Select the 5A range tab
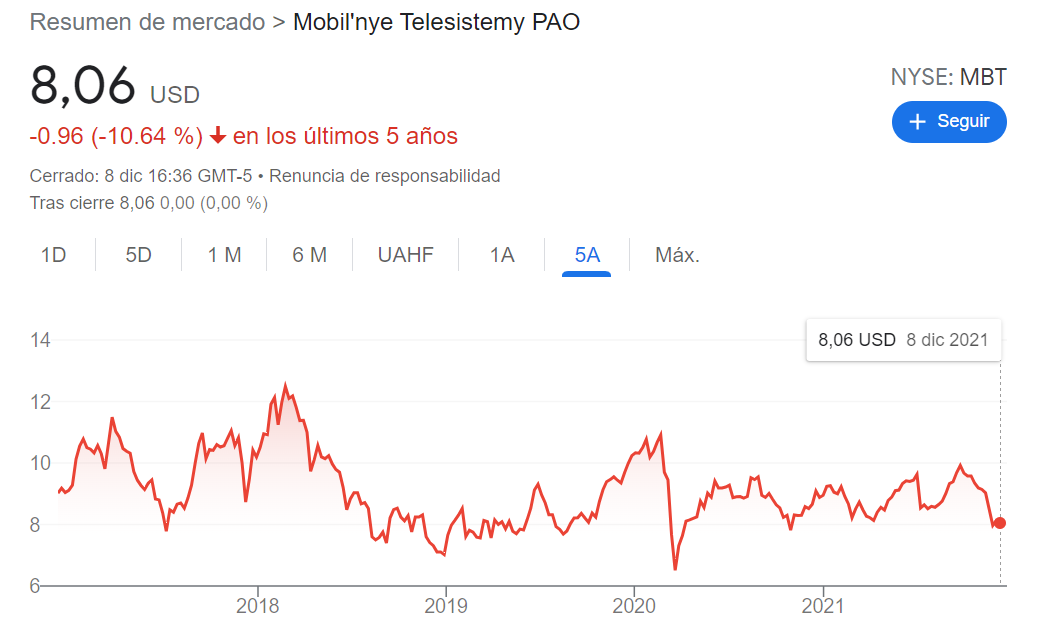The height and width of the screenshot is (628, 1050). tap(587, 255)
